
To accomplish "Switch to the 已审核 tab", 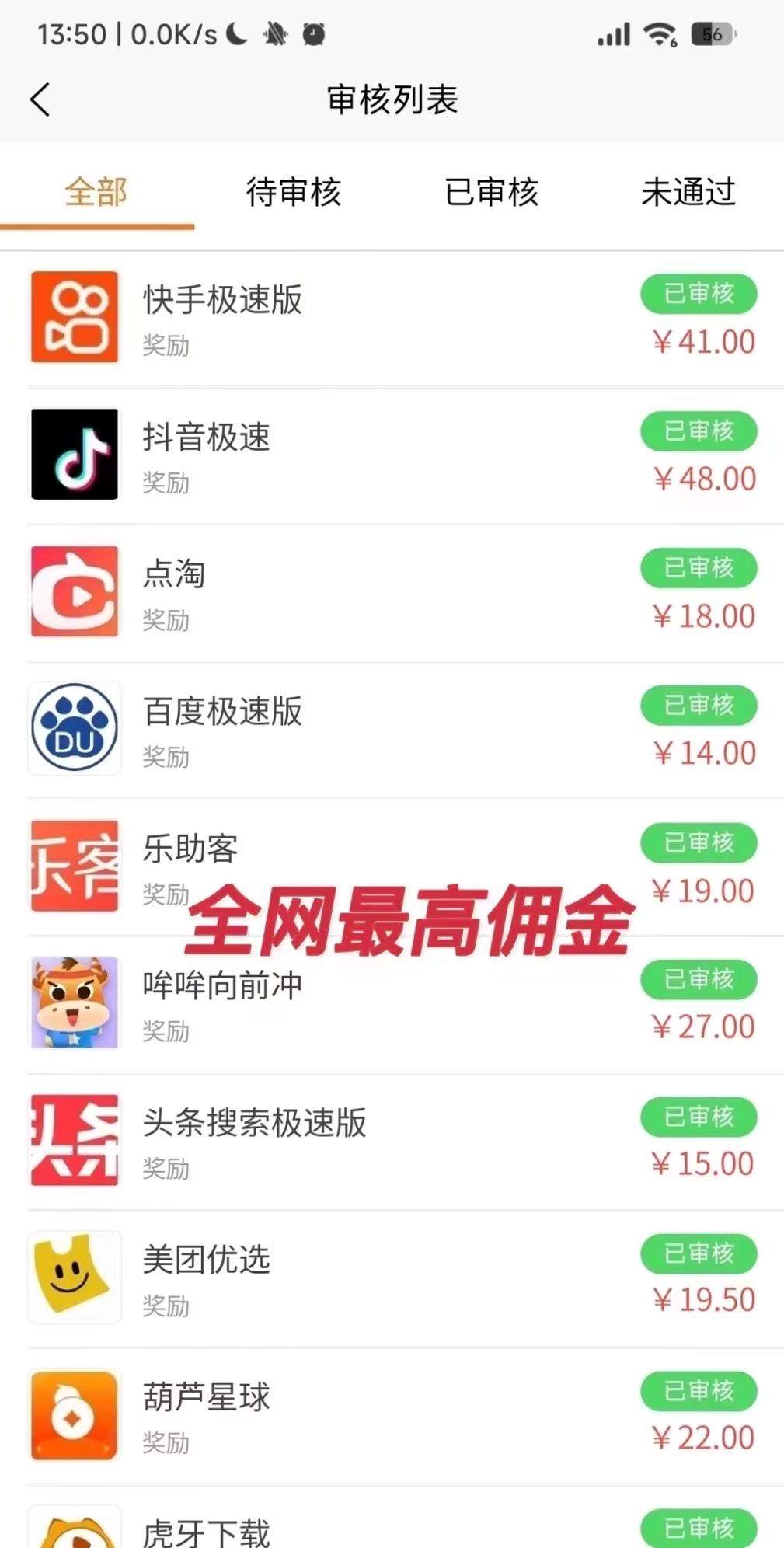I will pyautogui.click(x=491, y=192).
